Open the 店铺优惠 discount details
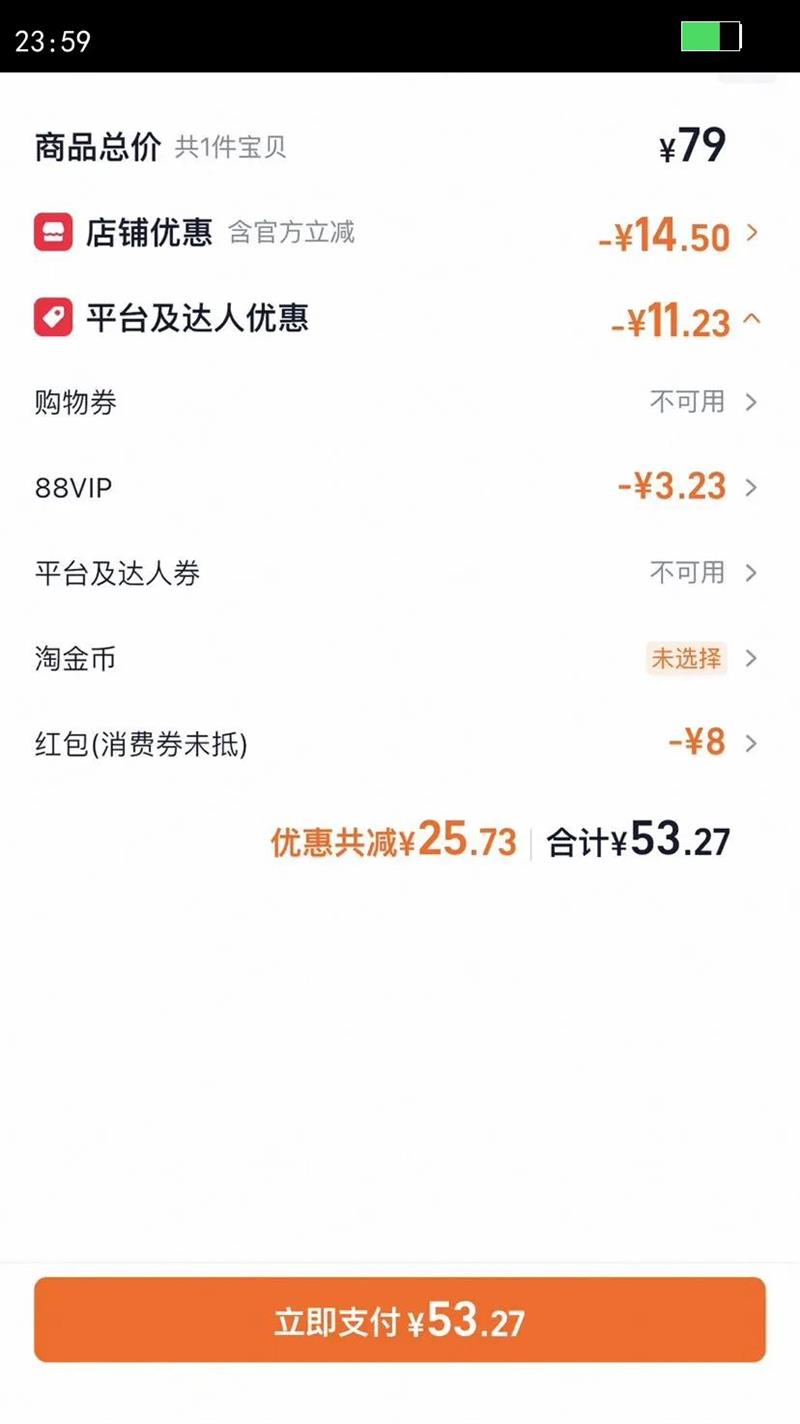Viewport: 800px width, 1424px height. pyautogui.click(x=752, y=235)
